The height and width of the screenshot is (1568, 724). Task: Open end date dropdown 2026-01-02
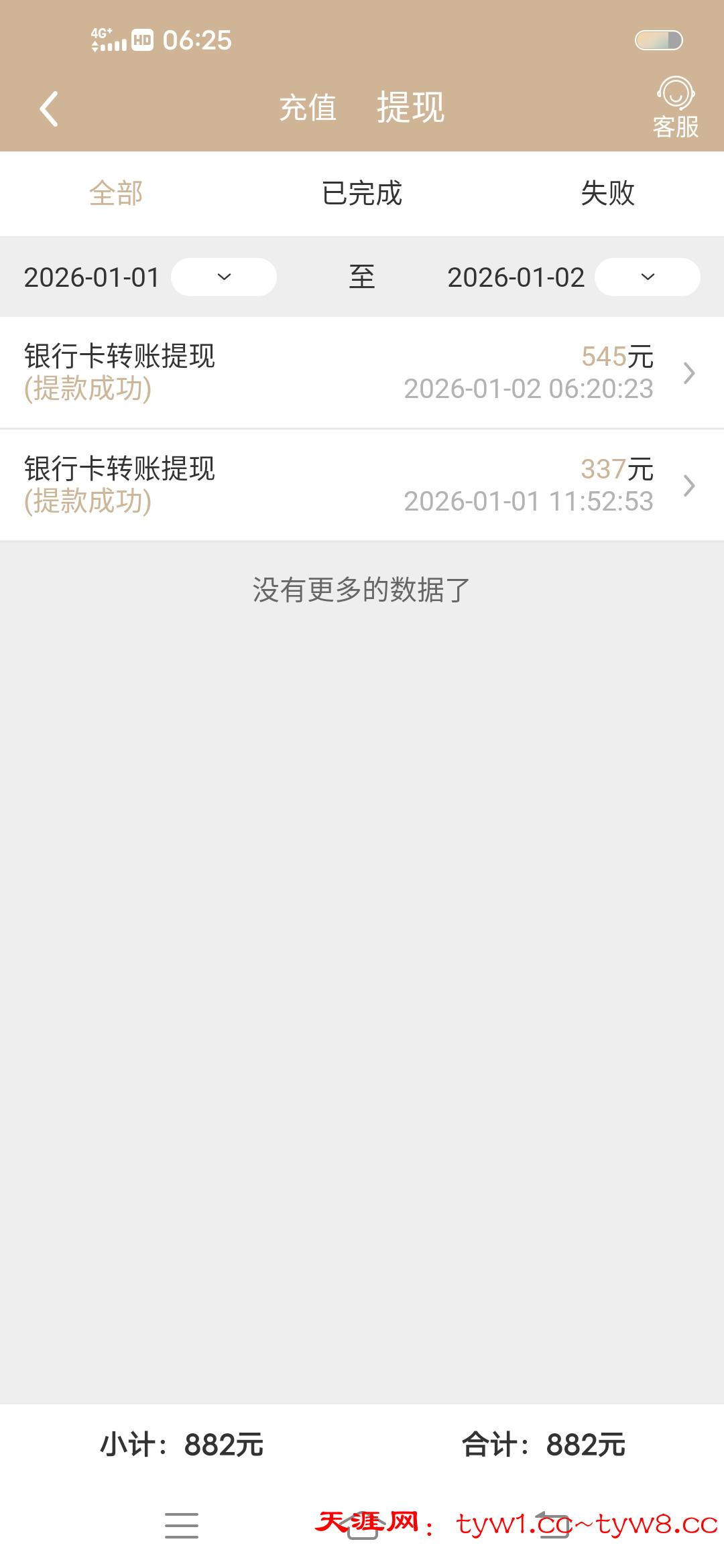(x=647, y=277)
